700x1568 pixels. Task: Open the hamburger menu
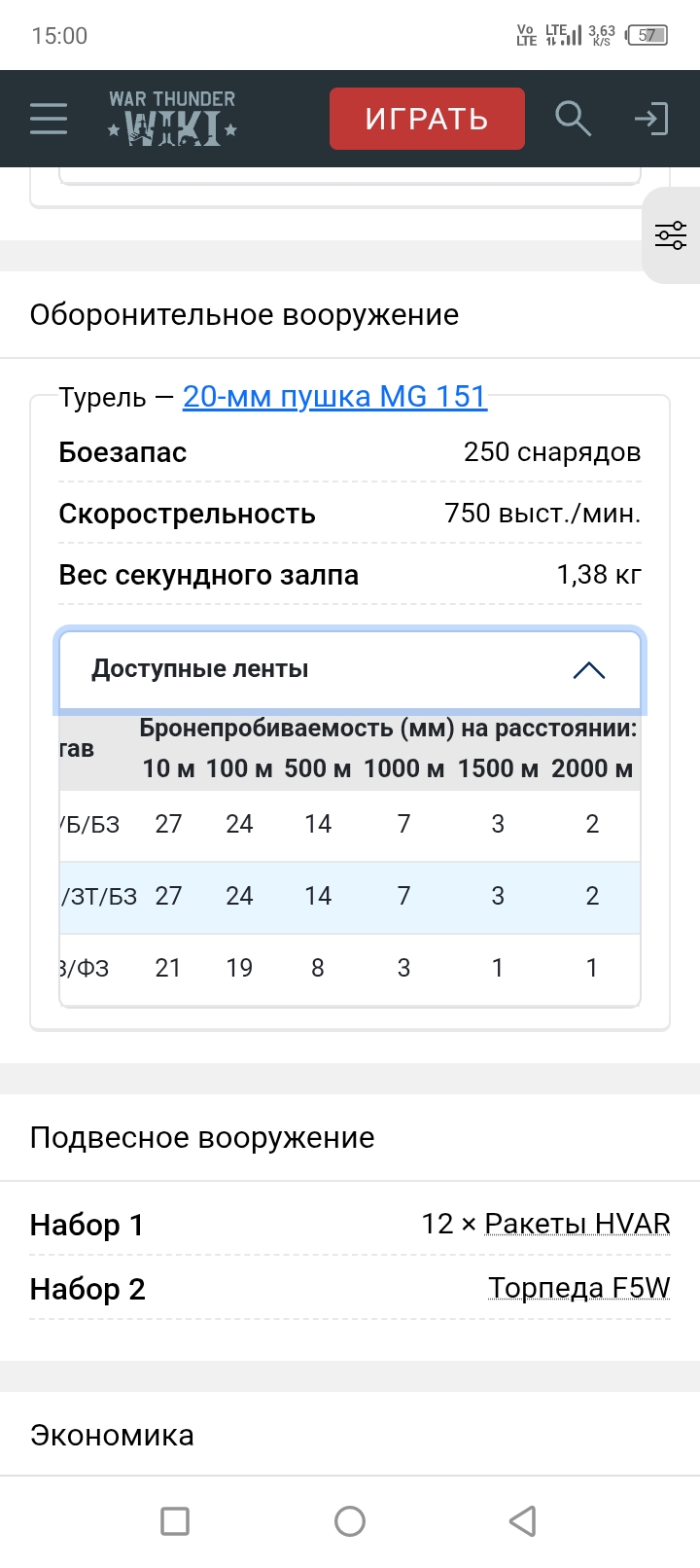pos(49,119)
